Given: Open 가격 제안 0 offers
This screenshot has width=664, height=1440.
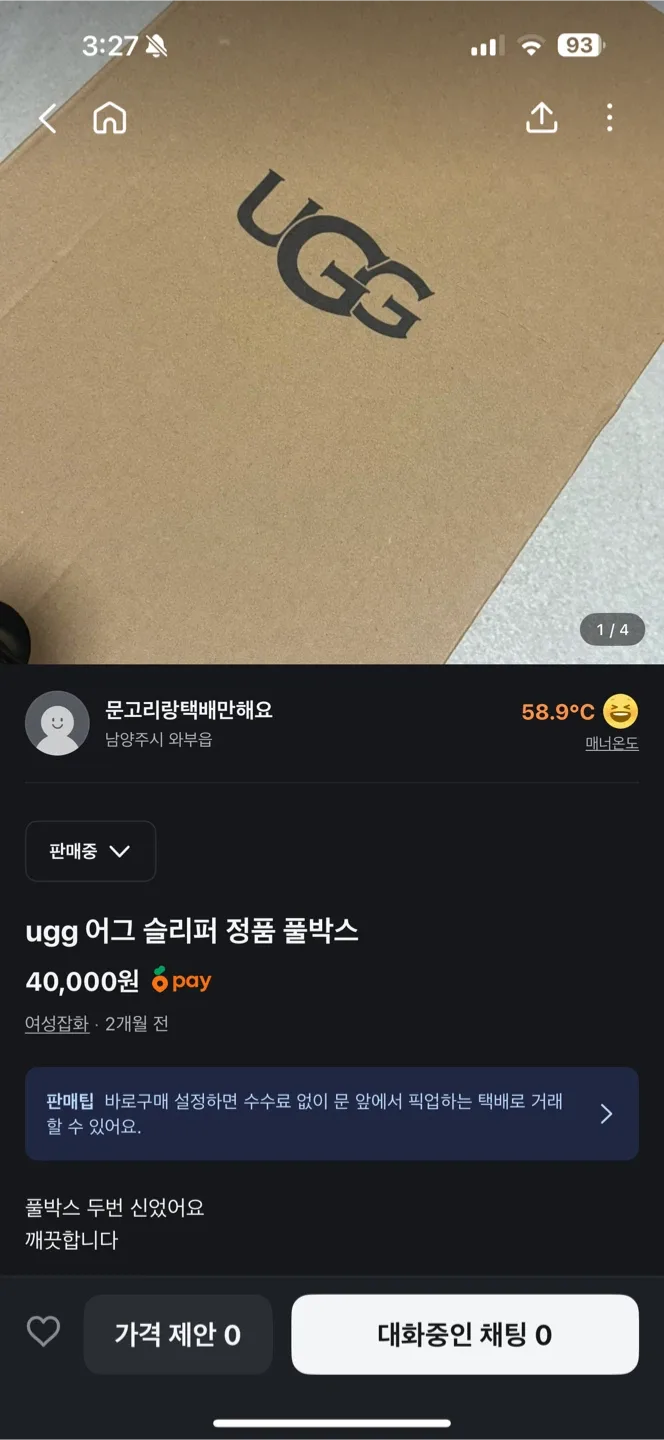Looking at the screenshot, I should [178, 1334].
